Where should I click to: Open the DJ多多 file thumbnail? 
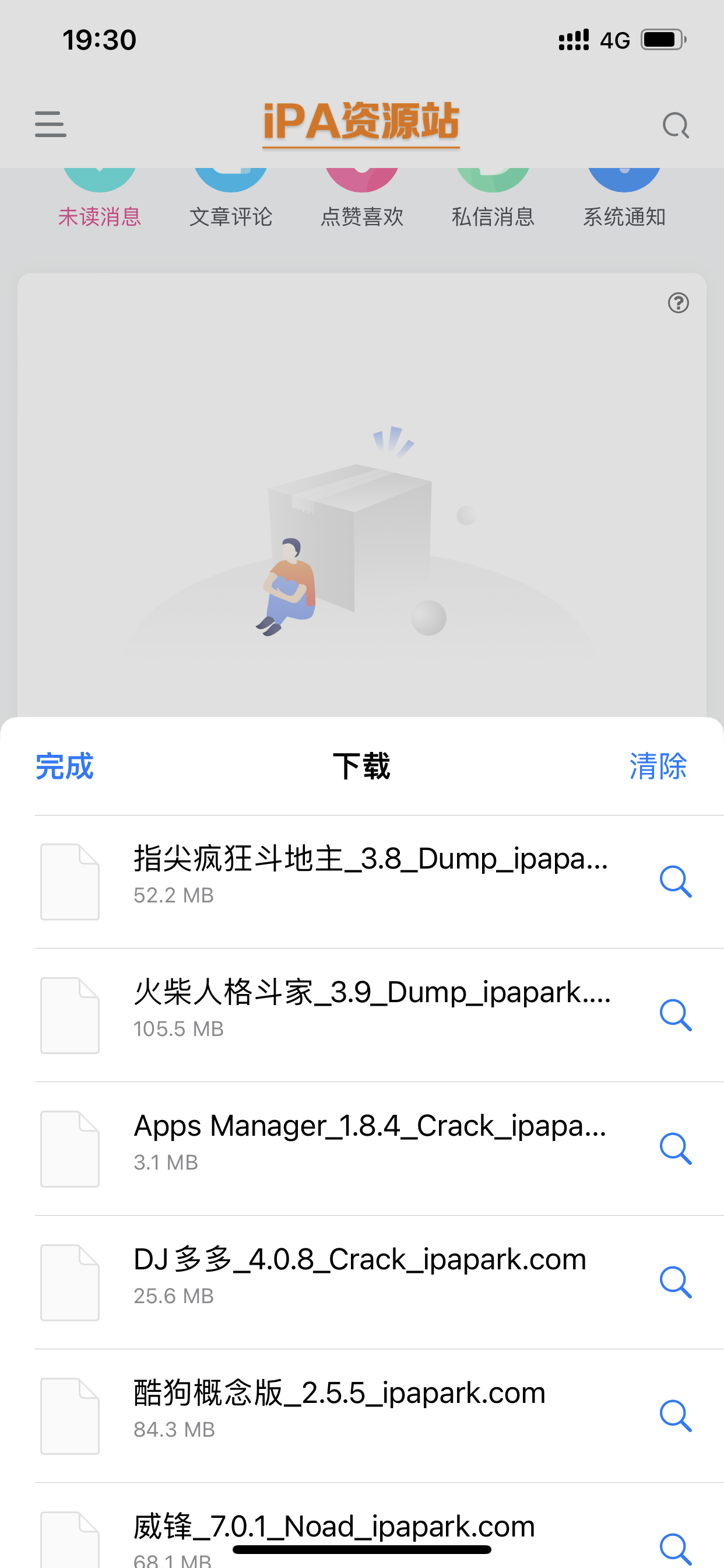click(69, 1282)
